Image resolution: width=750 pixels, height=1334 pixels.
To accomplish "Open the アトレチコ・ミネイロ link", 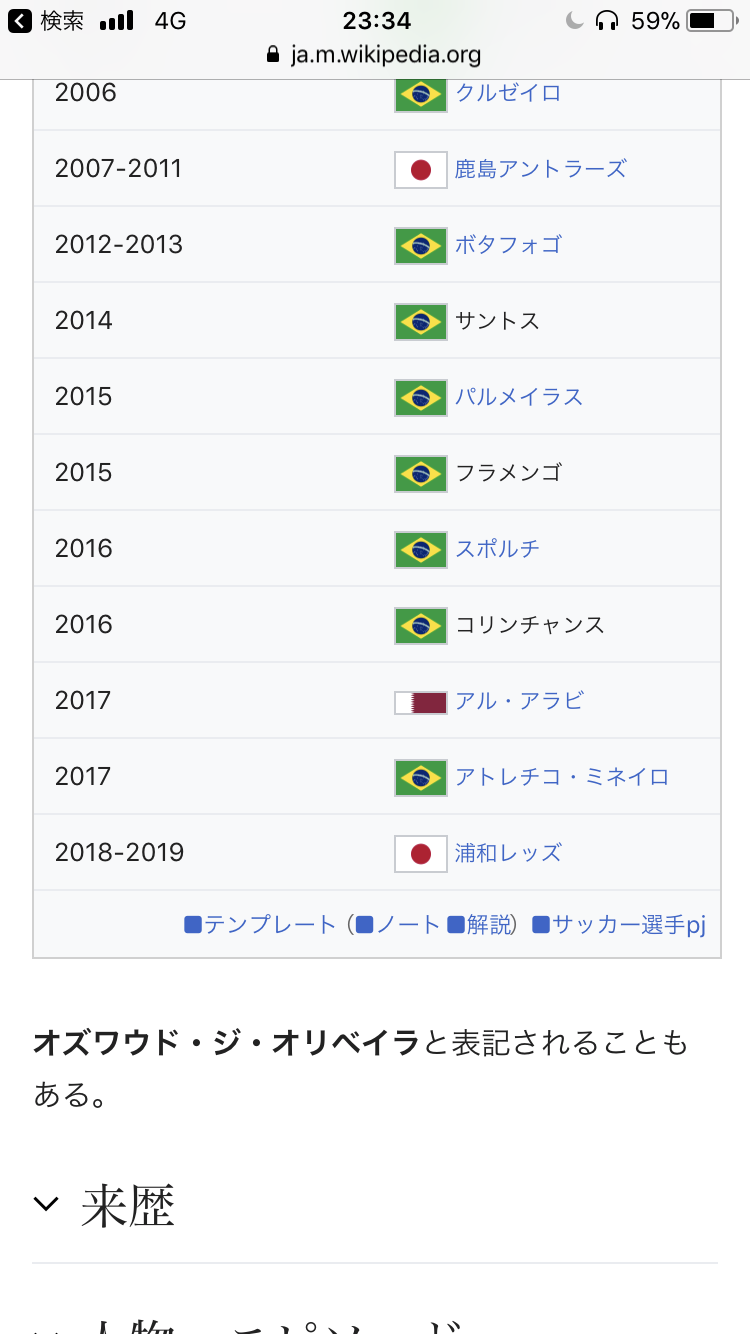I will 562,777.
